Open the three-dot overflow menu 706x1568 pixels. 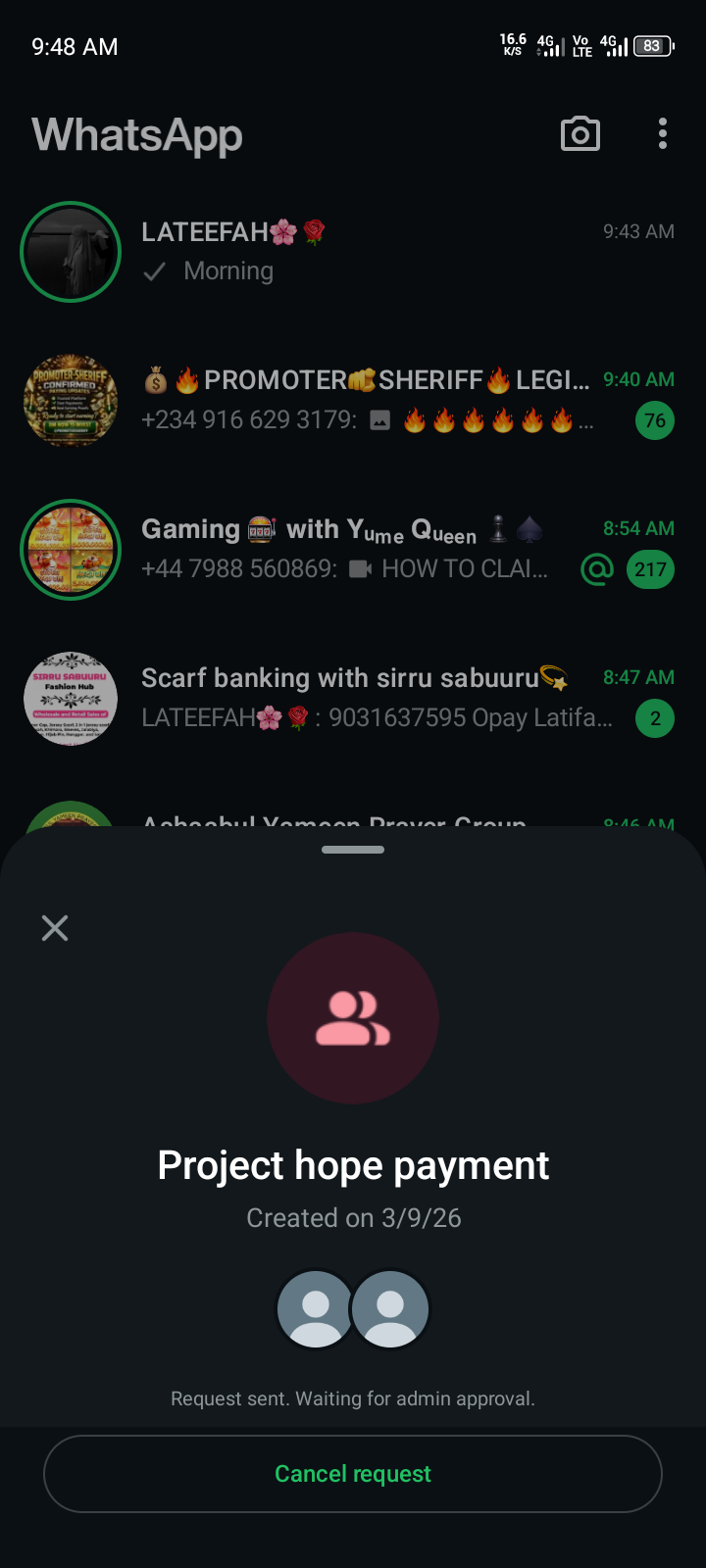[x=663, y=134]
